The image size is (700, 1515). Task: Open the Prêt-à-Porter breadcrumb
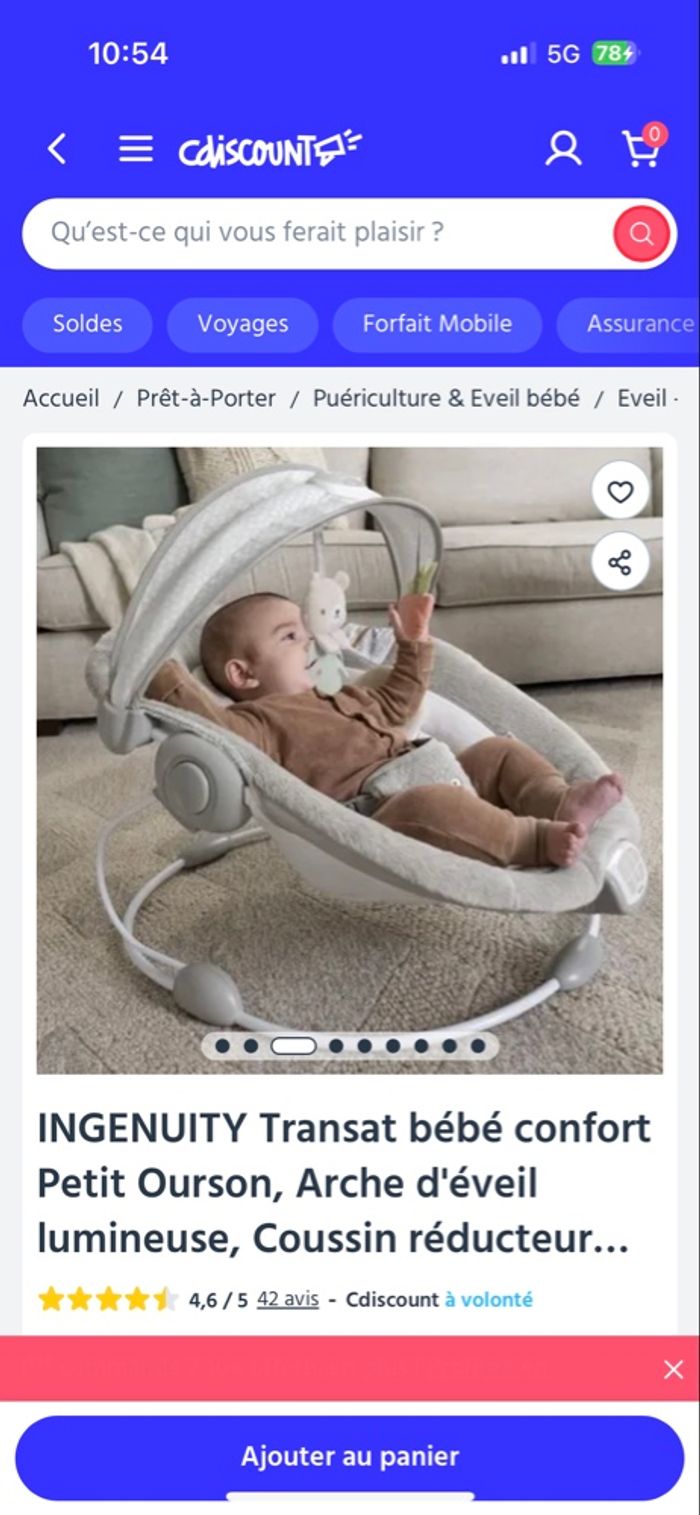pyautogui.click(x=206, y=398)
